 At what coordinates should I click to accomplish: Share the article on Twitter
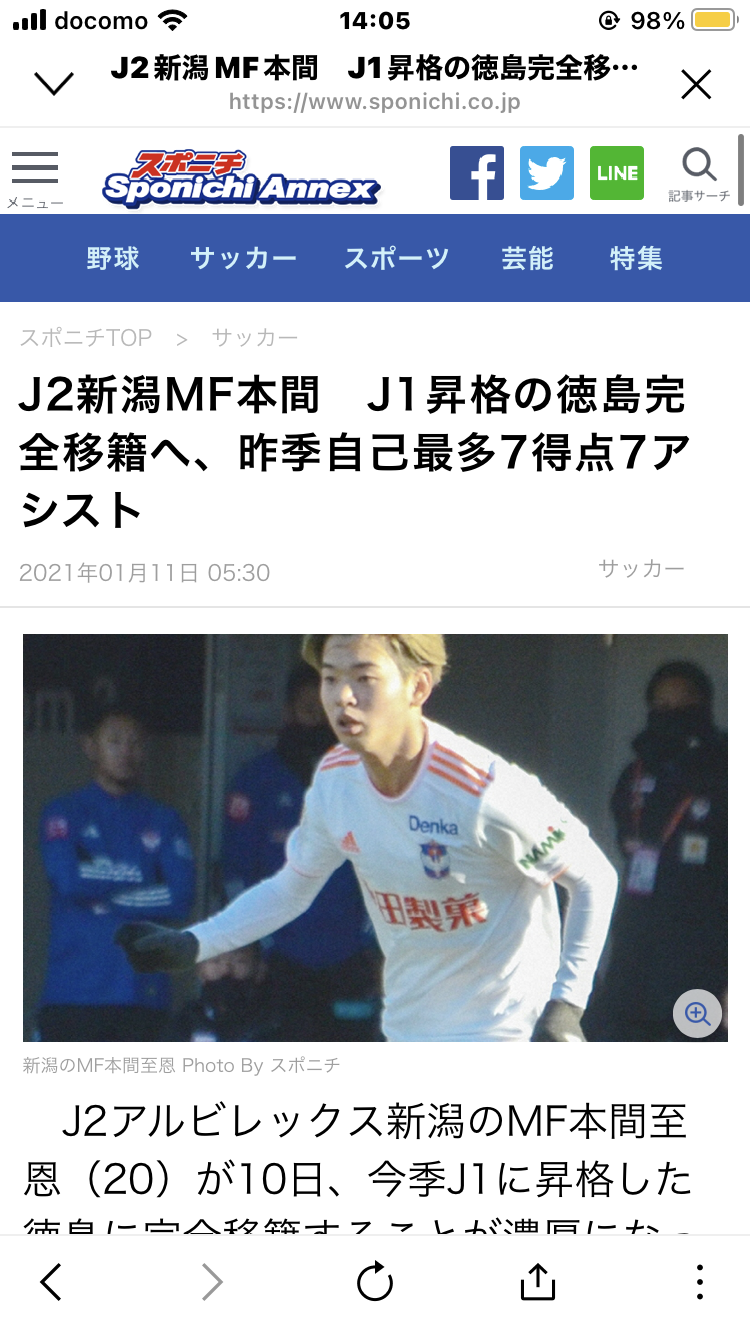[547, 173]
